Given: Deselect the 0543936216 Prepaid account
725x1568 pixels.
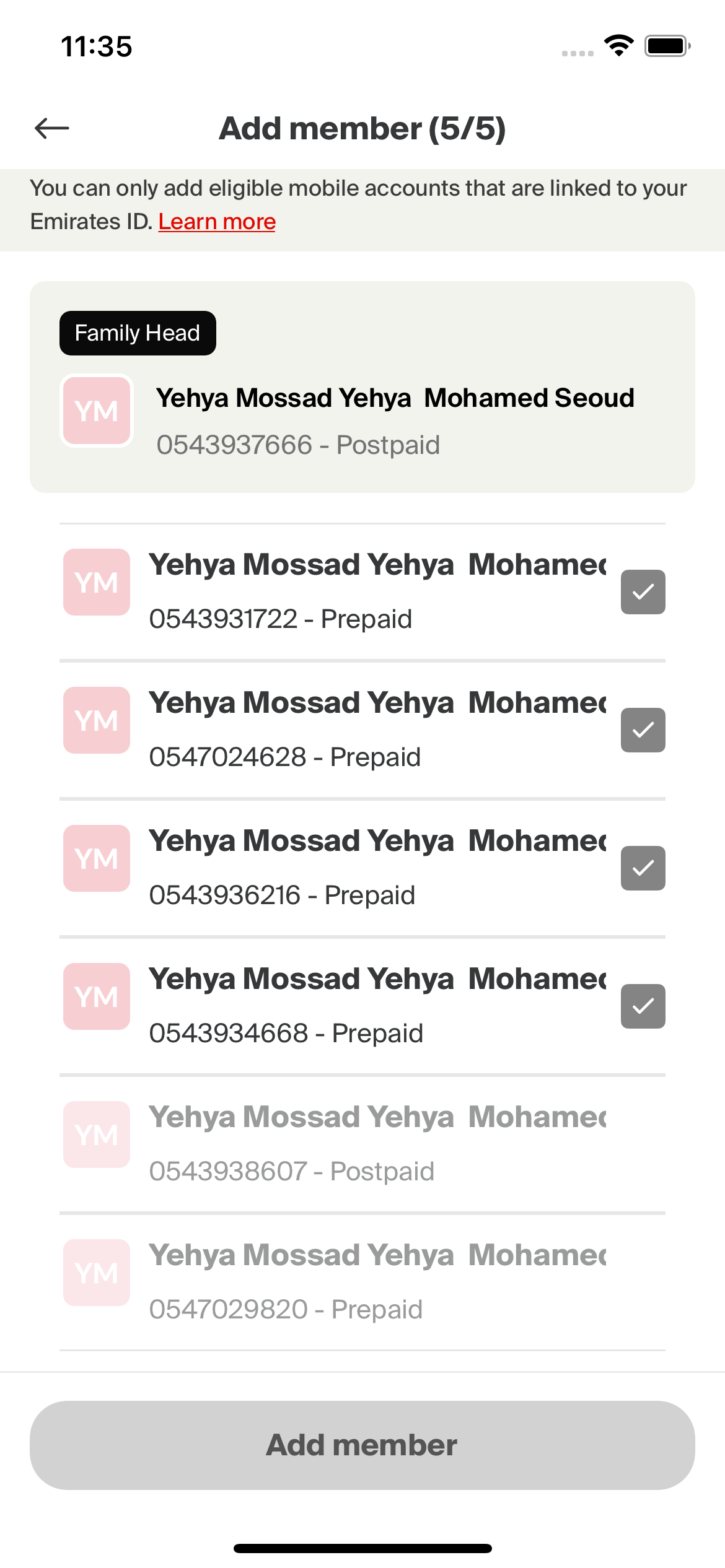Looking at the screenshot, I should (643, 868).
